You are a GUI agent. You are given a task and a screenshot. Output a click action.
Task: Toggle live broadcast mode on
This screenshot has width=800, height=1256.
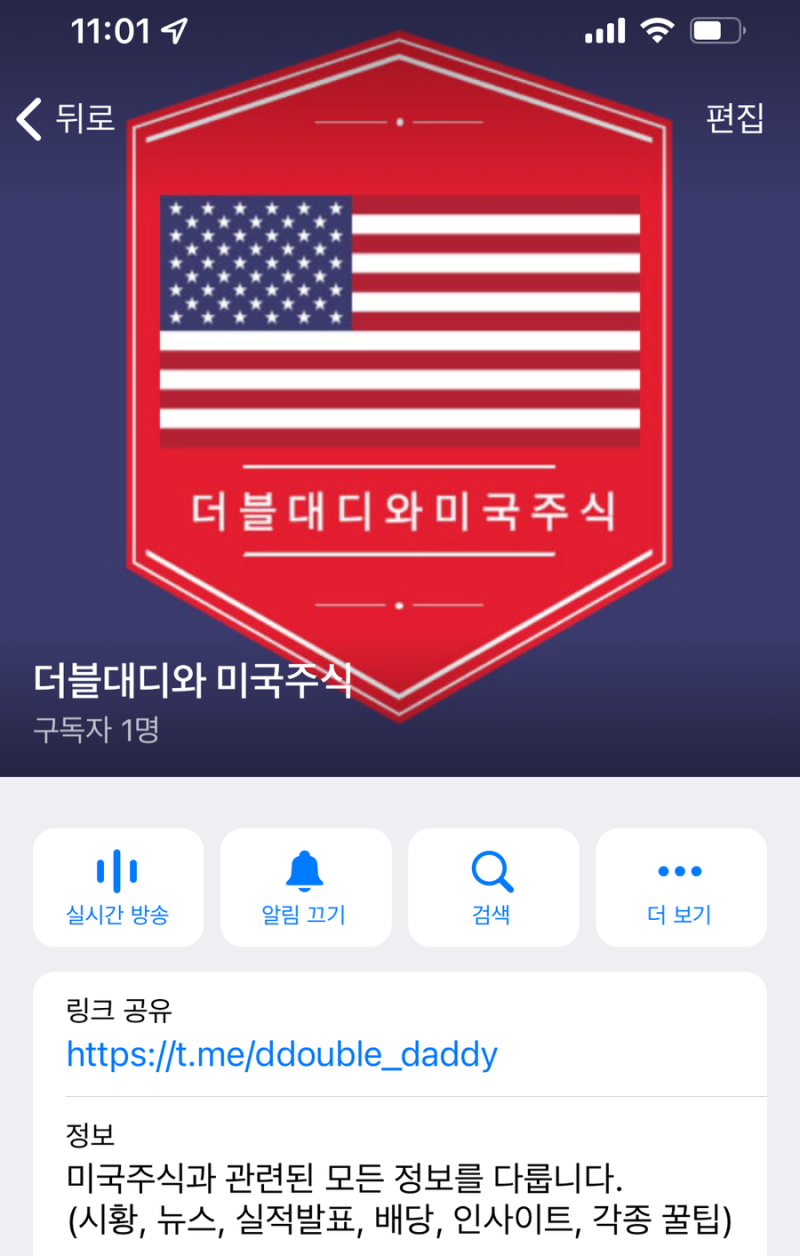pyautogui.click(x=118, y=887)
